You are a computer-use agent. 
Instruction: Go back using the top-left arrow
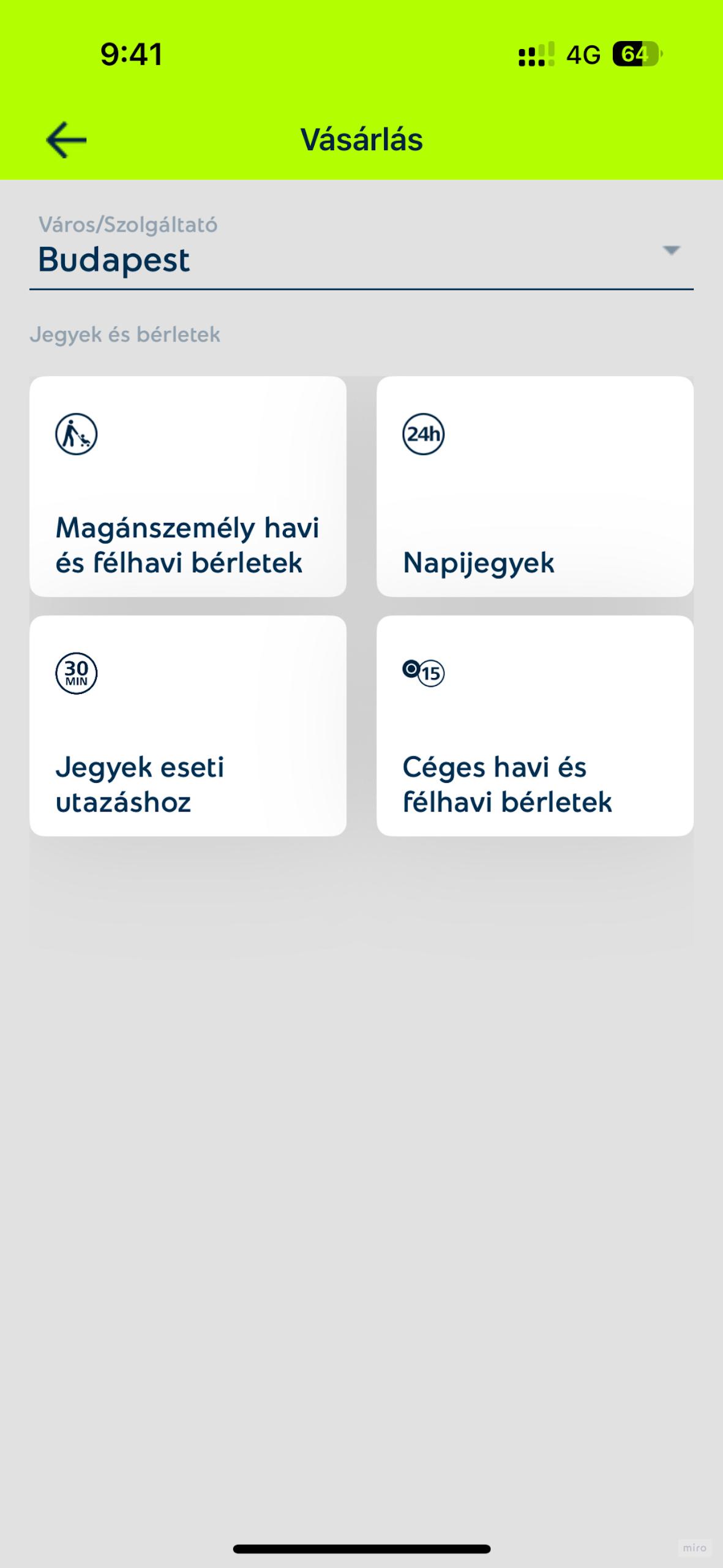[x=66, y=140]
